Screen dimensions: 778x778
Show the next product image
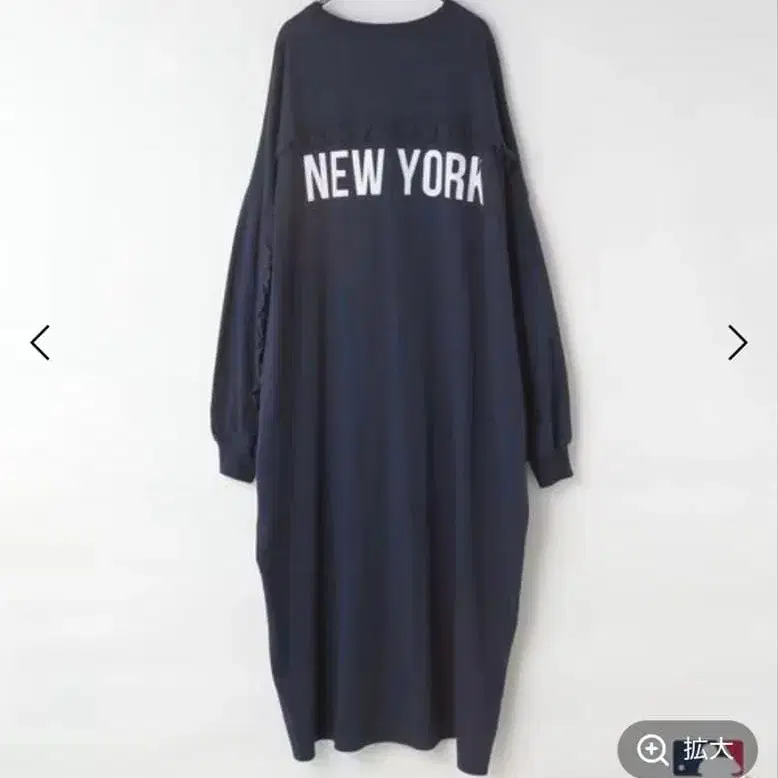click(x=737, y=343)
